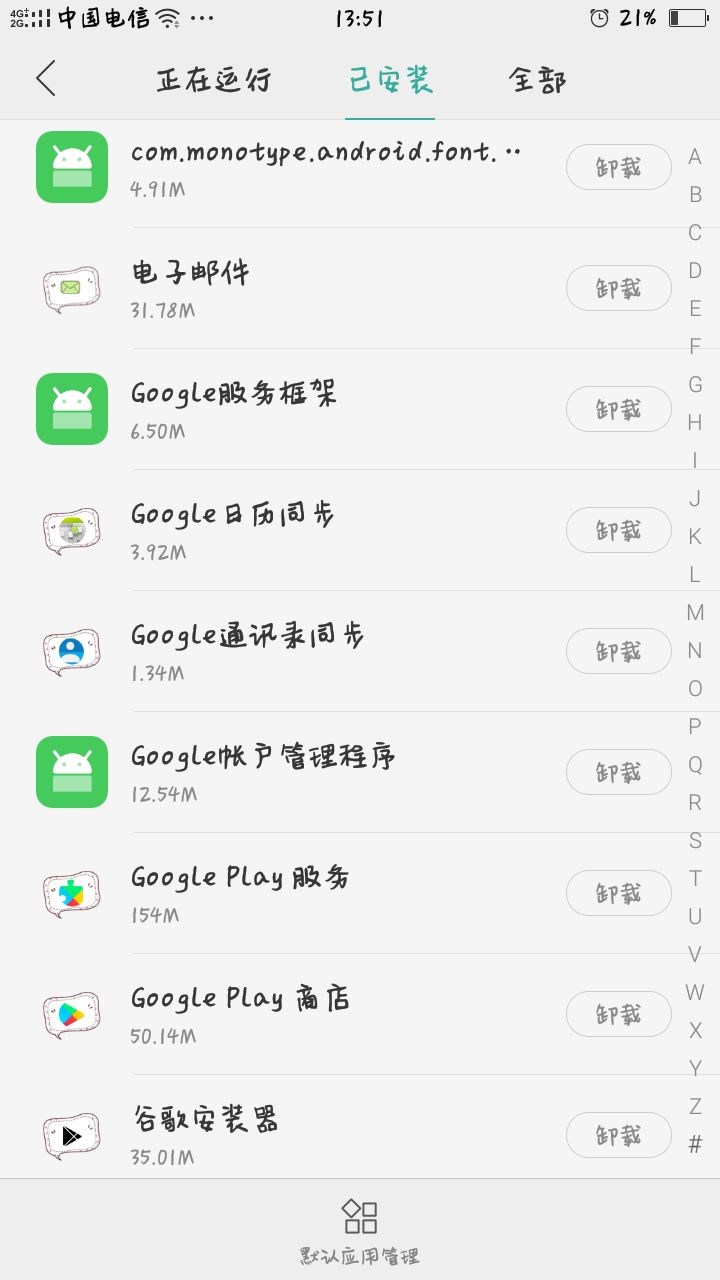Jump to letter M in the index
Screen dimensions: 720x1280
695,612
